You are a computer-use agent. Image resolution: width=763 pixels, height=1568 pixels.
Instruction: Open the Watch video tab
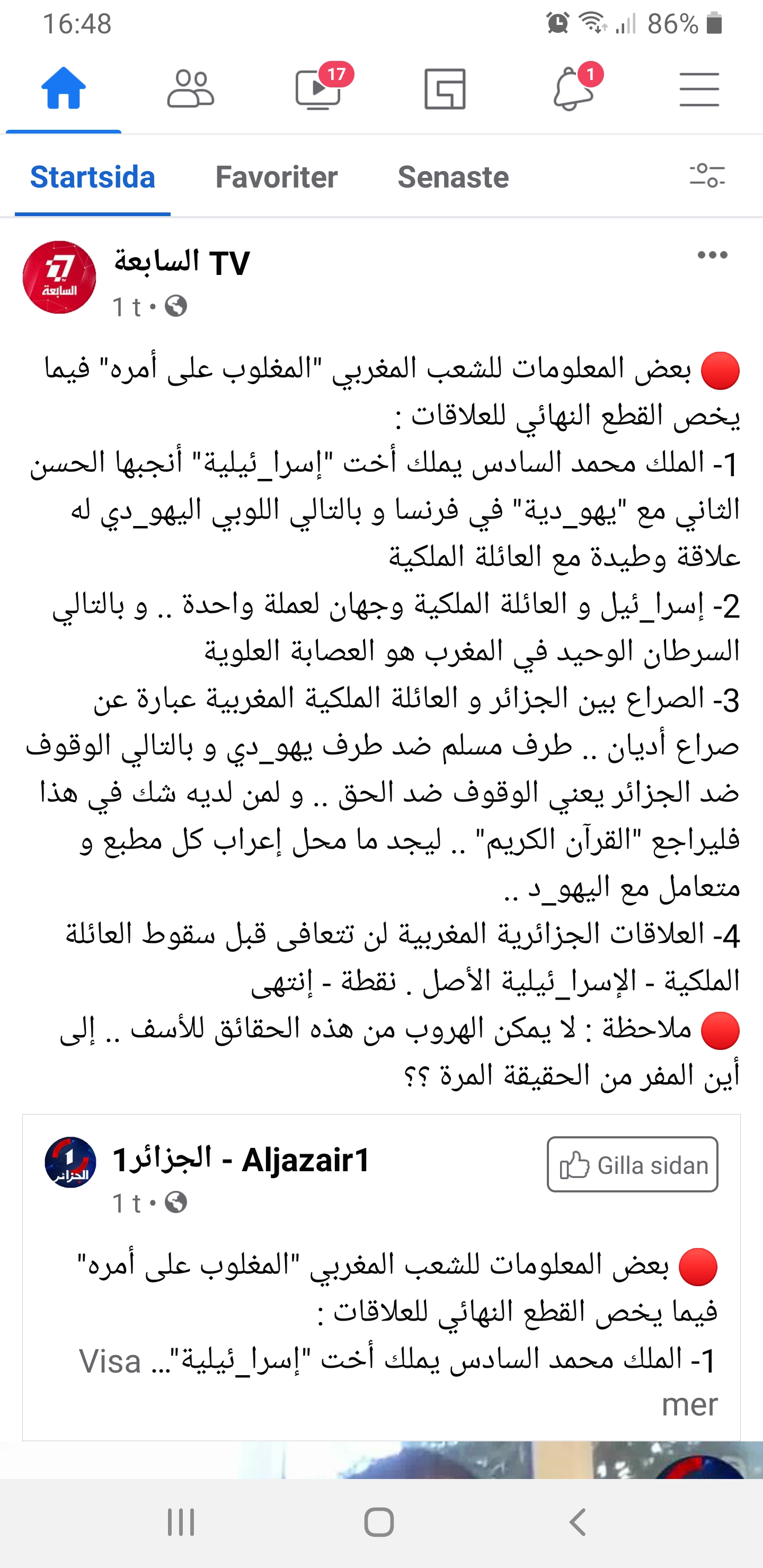point(318,89)
